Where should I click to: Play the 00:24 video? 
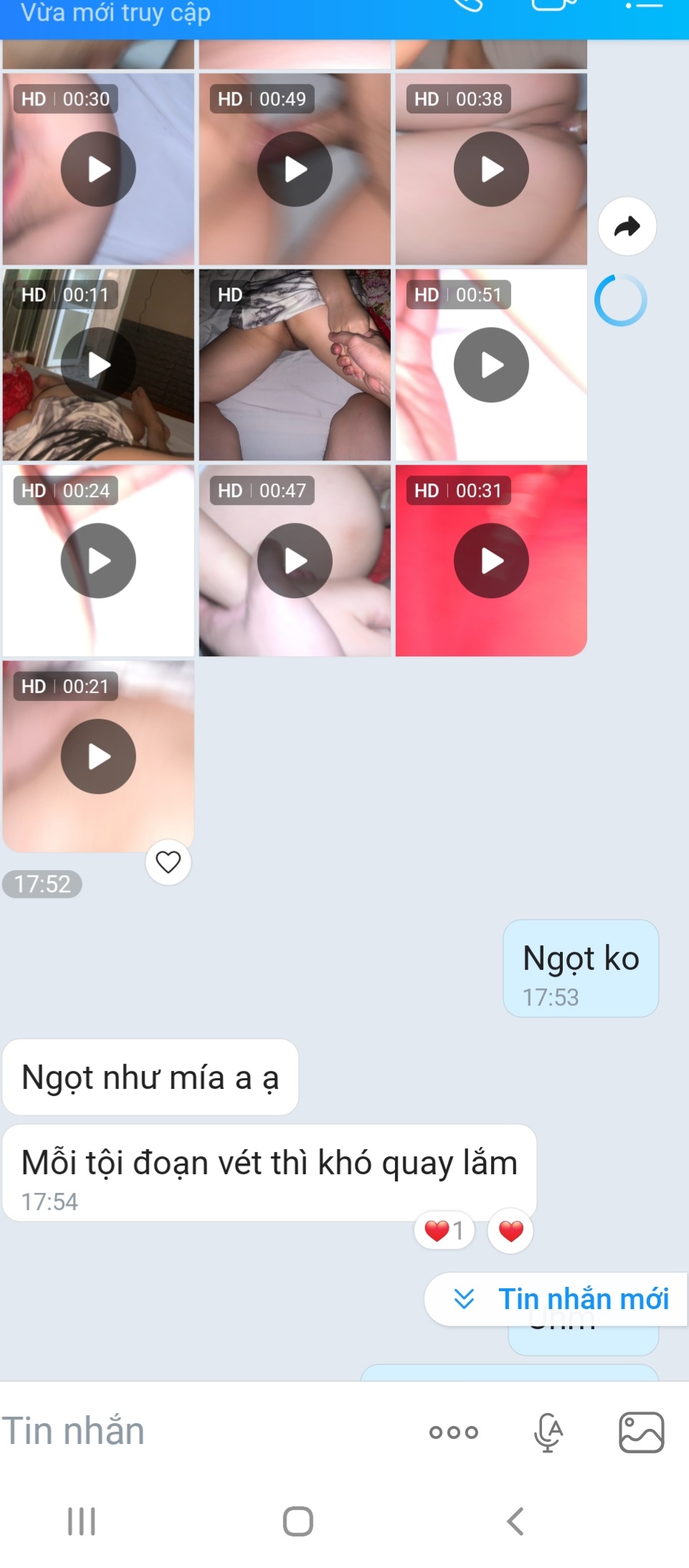point(98,561)
